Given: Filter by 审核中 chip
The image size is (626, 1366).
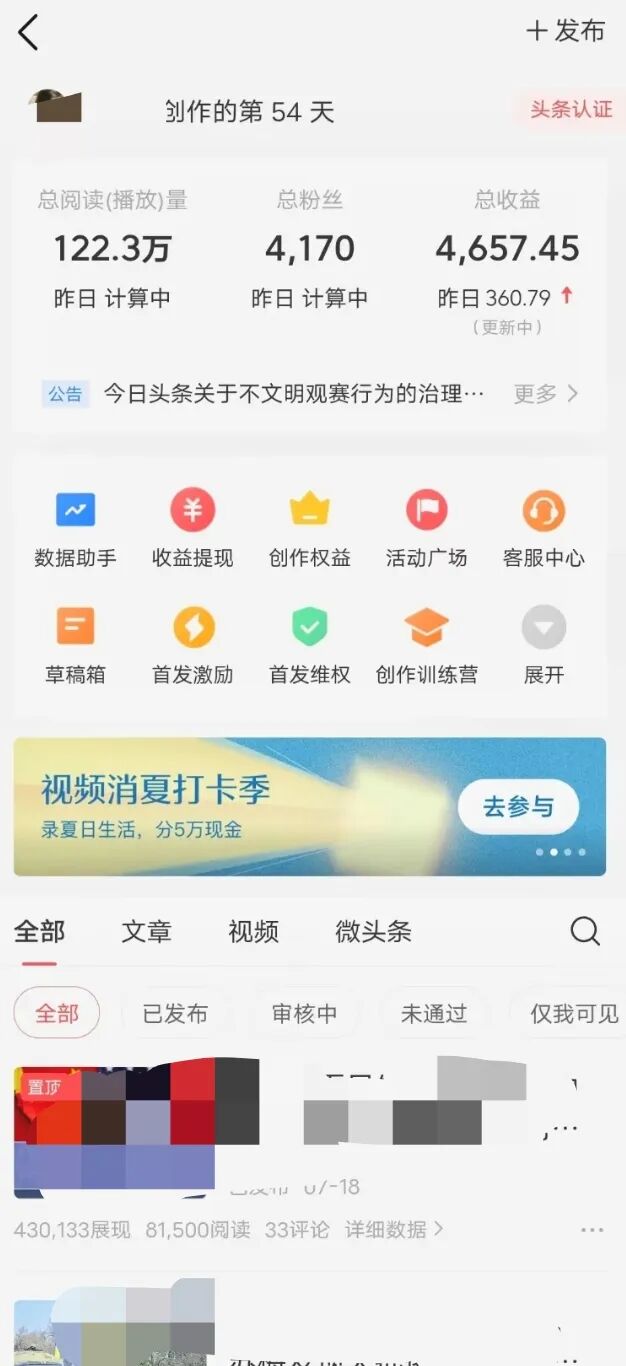Looking at the screenshot, I should [304, 1014].
